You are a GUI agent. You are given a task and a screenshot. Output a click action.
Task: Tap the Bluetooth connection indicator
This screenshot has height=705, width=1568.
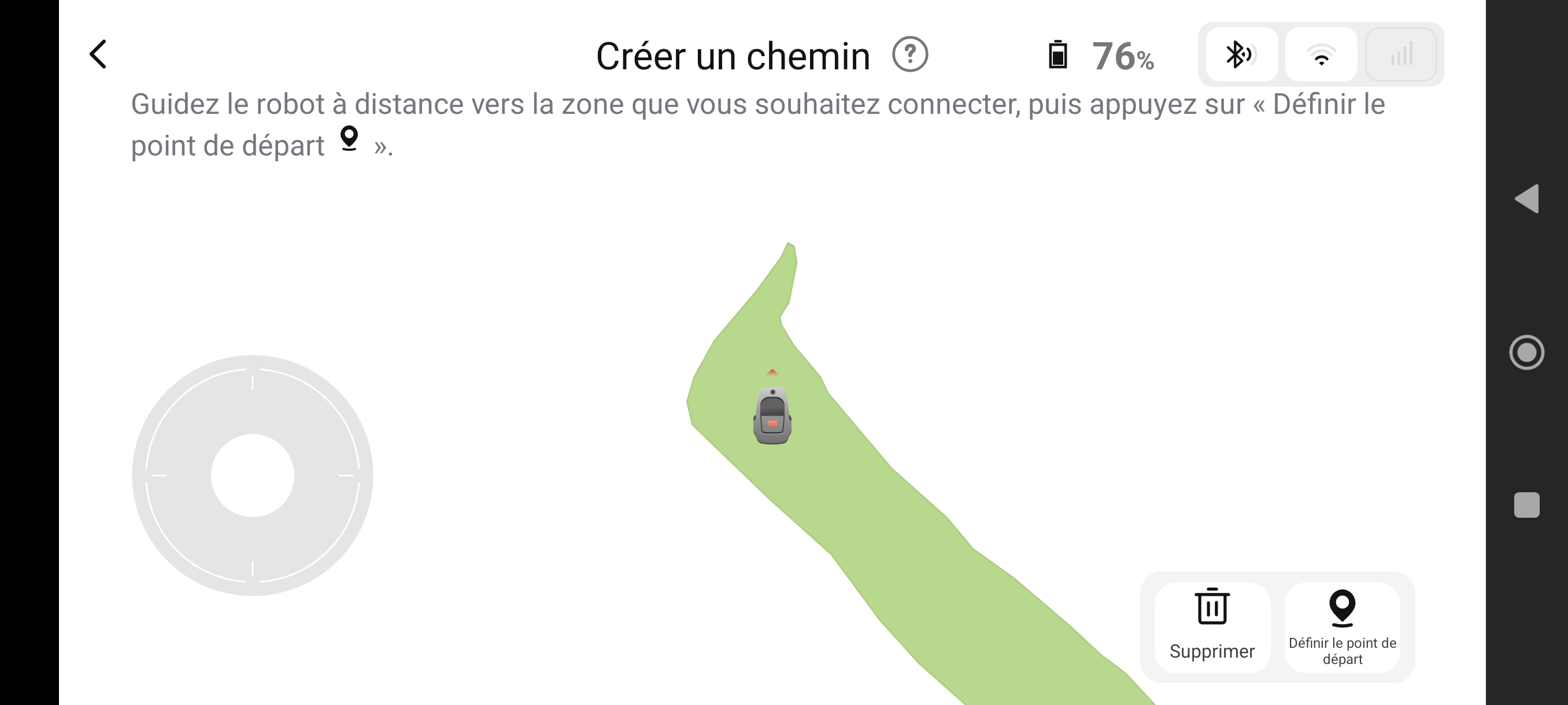[1241, 55]
